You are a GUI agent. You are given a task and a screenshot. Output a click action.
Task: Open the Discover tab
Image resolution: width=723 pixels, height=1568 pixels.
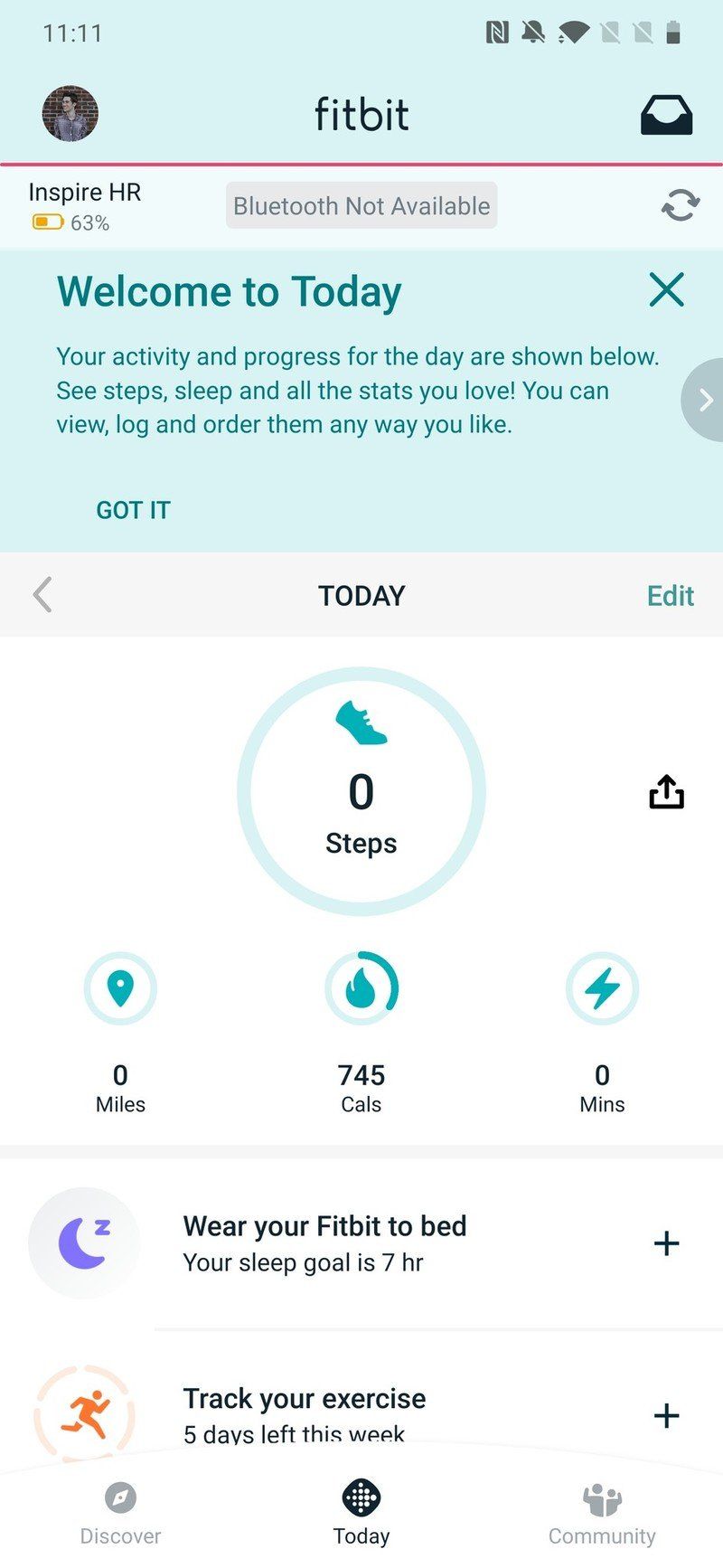(120, 1510)
